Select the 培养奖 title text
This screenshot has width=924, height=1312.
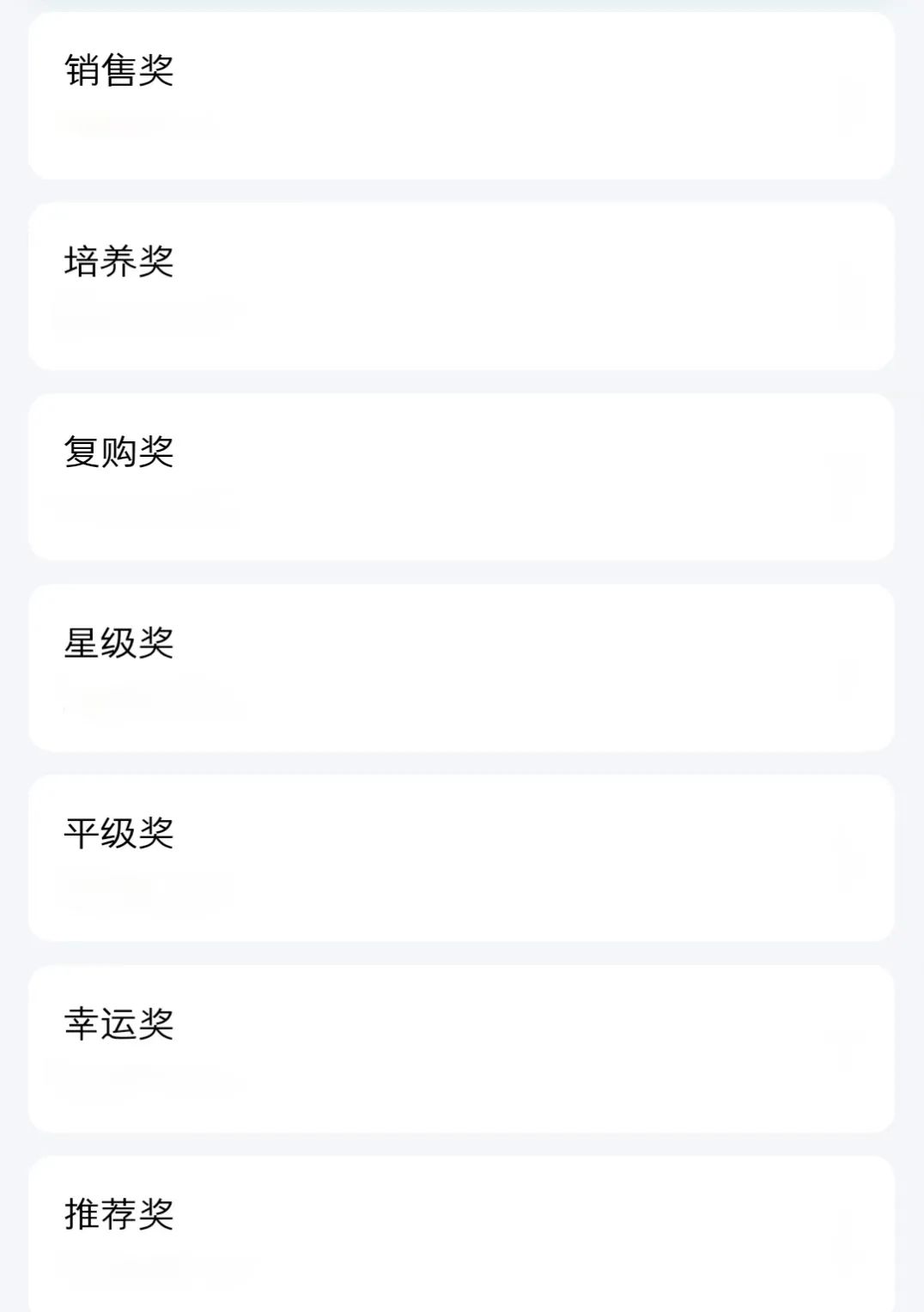click(x=119, y=261)
